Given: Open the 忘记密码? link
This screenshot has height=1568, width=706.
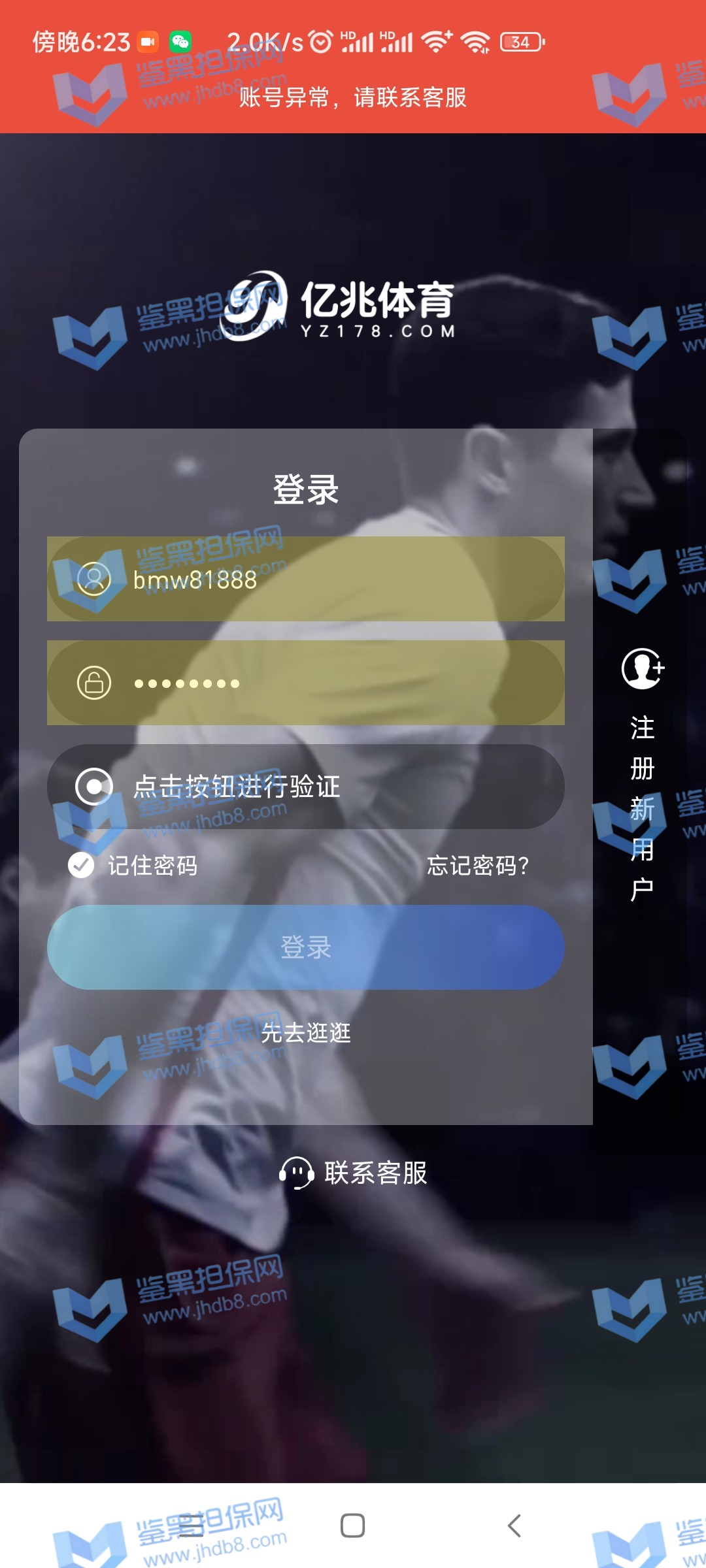Looking at the screenshot, I should pos(477,866).
